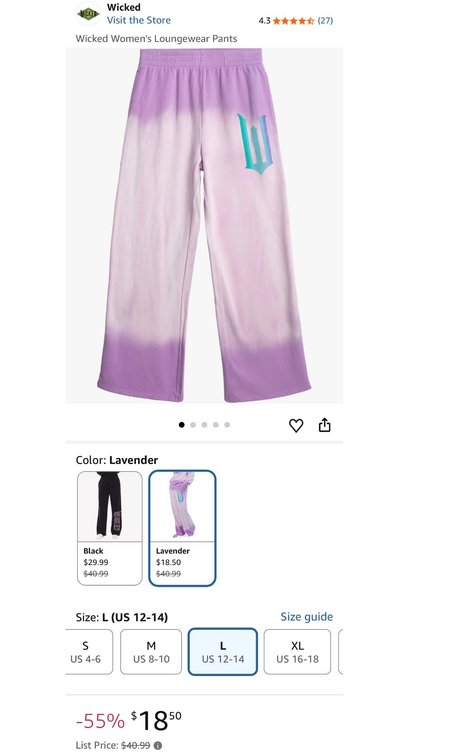Choose size L US 12-14
454x756 pixels.
[x=223, y=652]
